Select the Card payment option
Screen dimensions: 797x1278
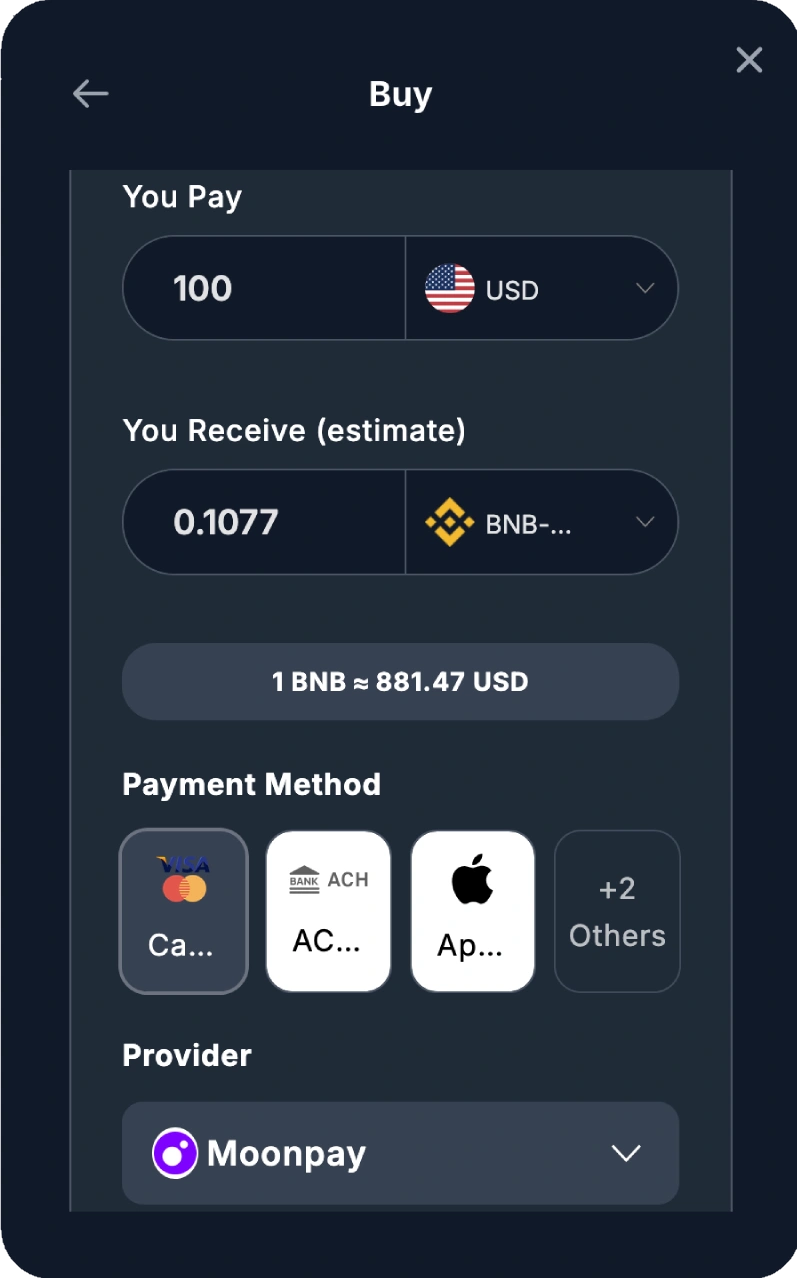[183, 911]
